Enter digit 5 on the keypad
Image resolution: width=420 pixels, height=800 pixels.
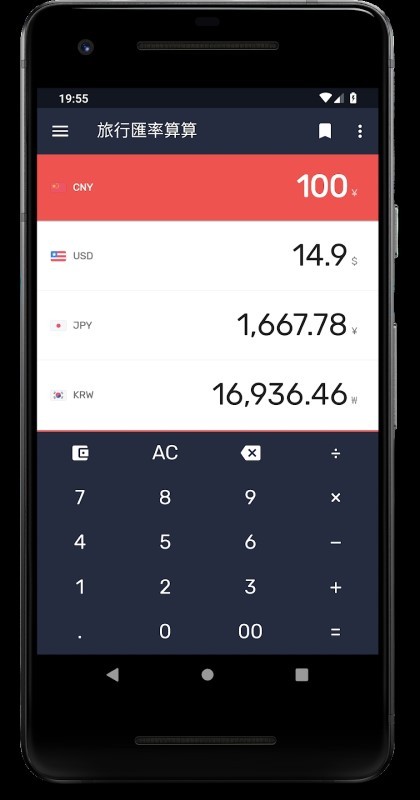click(x=165, y=542)
